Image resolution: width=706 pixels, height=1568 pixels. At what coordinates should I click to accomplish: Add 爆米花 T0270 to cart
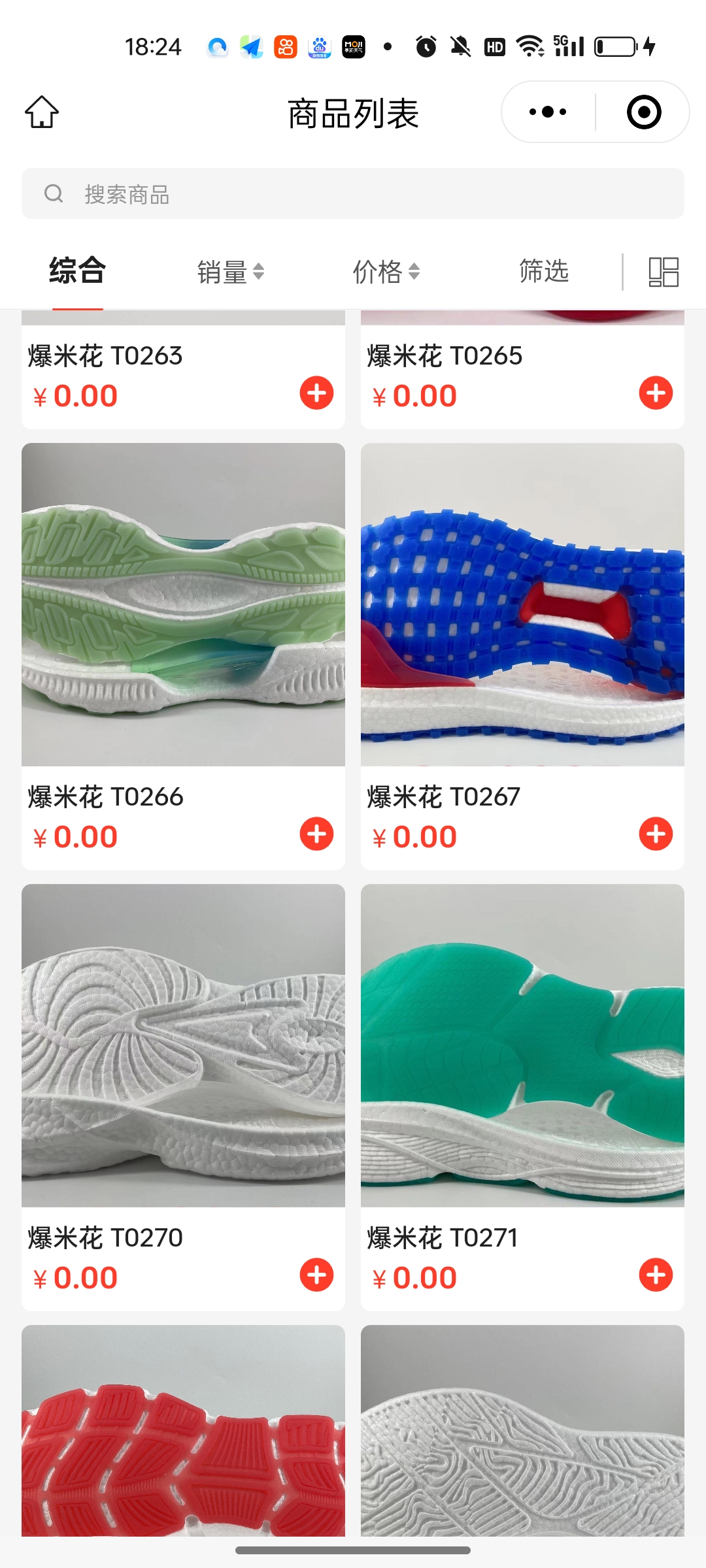(316, 1275)
